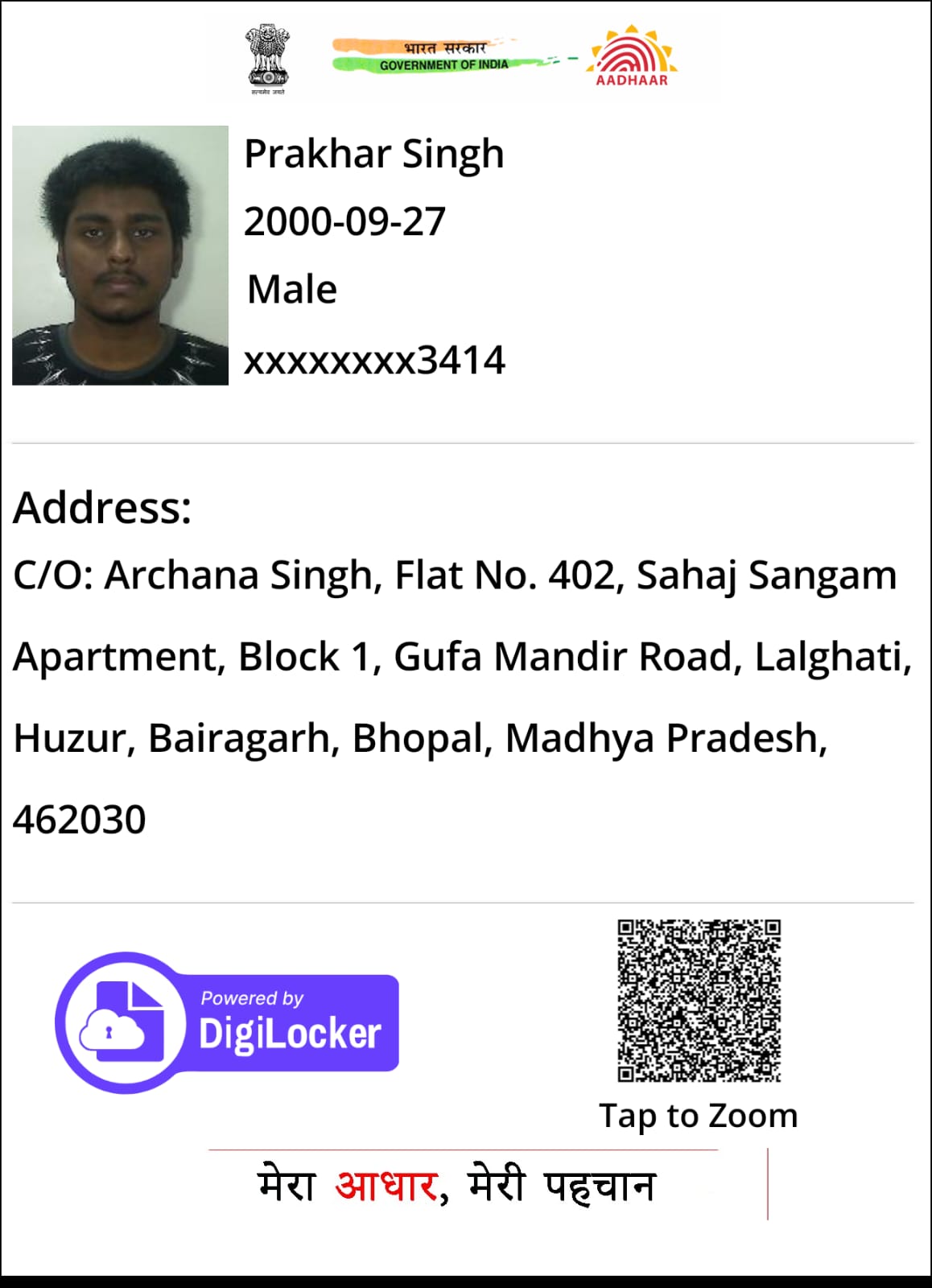Tap the QR code to zoom
932x1288 pixels.
[699, 1001]
